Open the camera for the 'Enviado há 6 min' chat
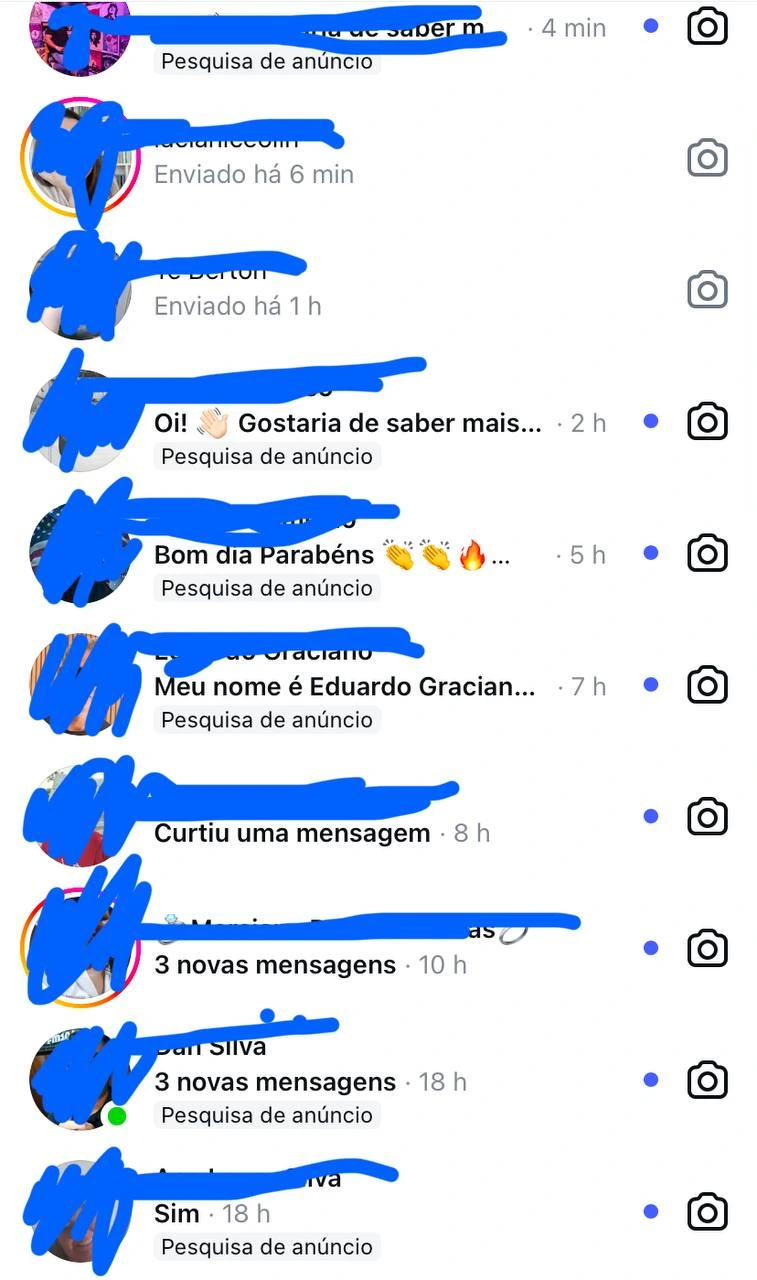This screenshot has height=1280, width=757. tap(707, 159)
